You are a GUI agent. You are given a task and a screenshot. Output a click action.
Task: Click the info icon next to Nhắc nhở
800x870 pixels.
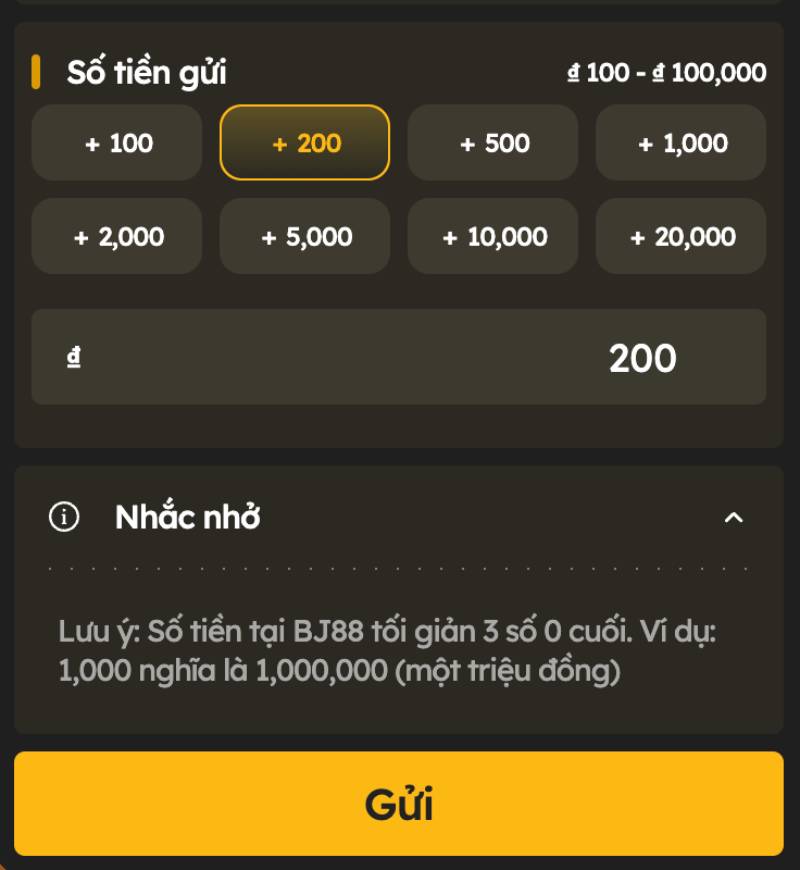click(x=66, y=518)
